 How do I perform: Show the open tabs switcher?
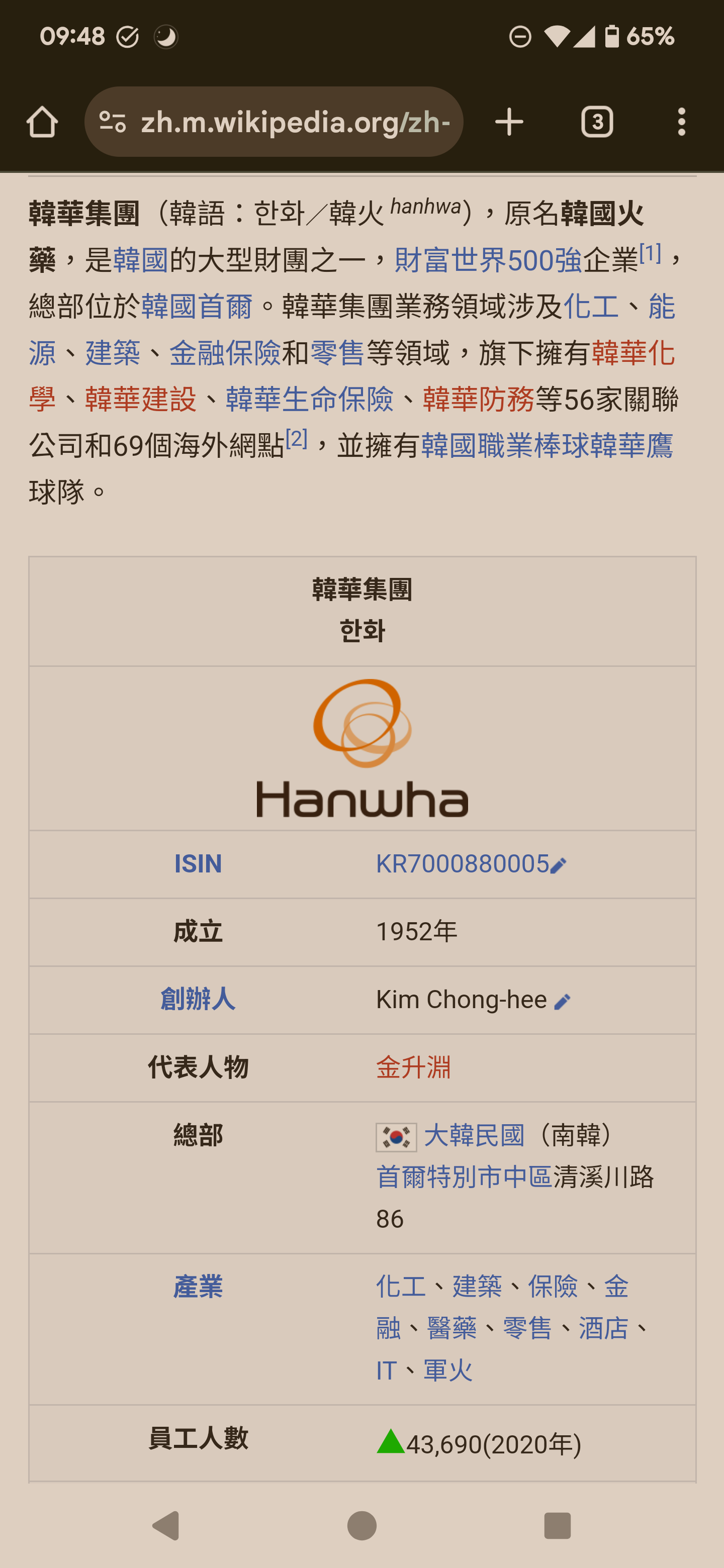tap(597, 122)
